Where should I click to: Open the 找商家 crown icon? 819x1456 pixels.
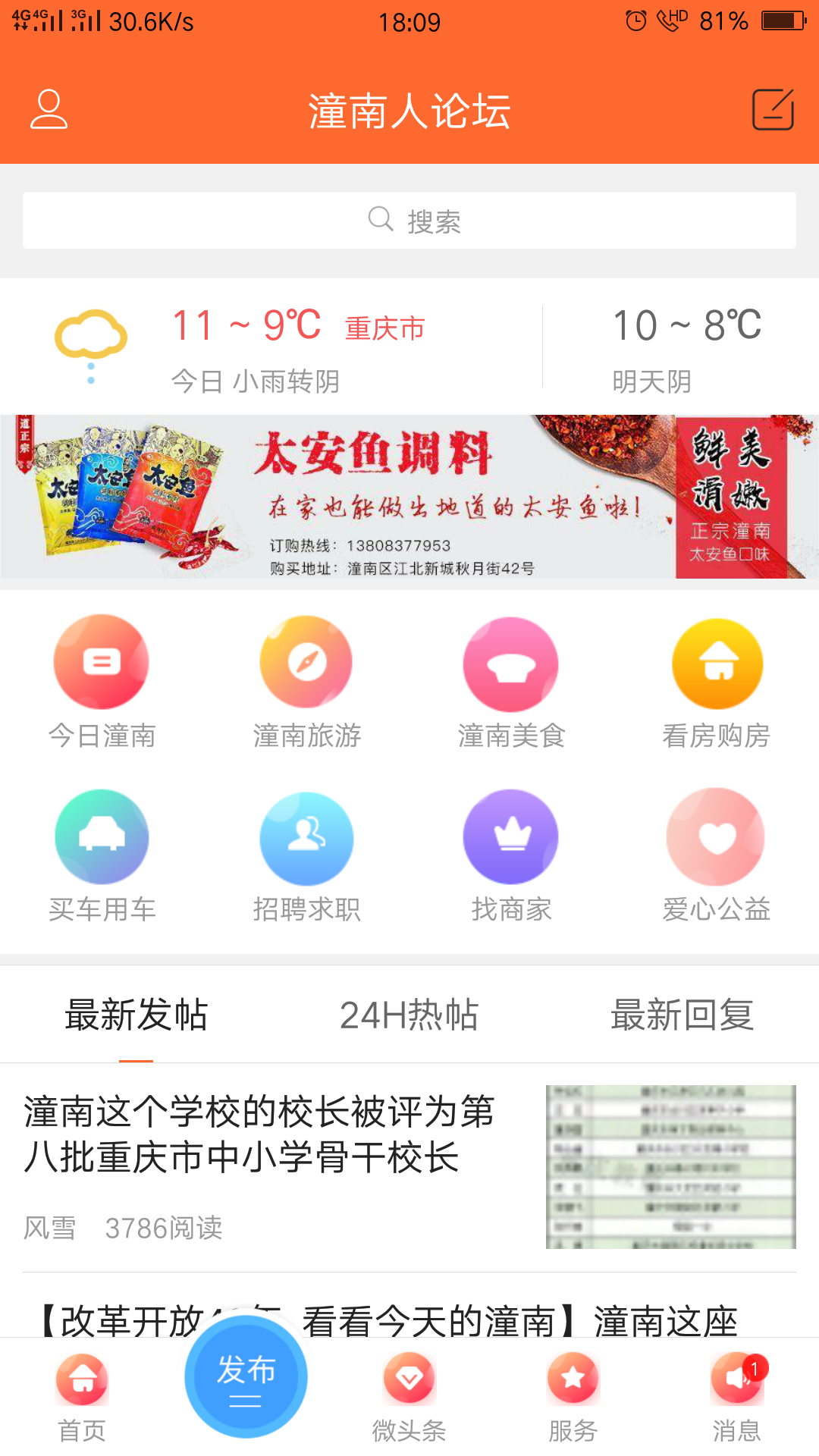pos(511,837)
